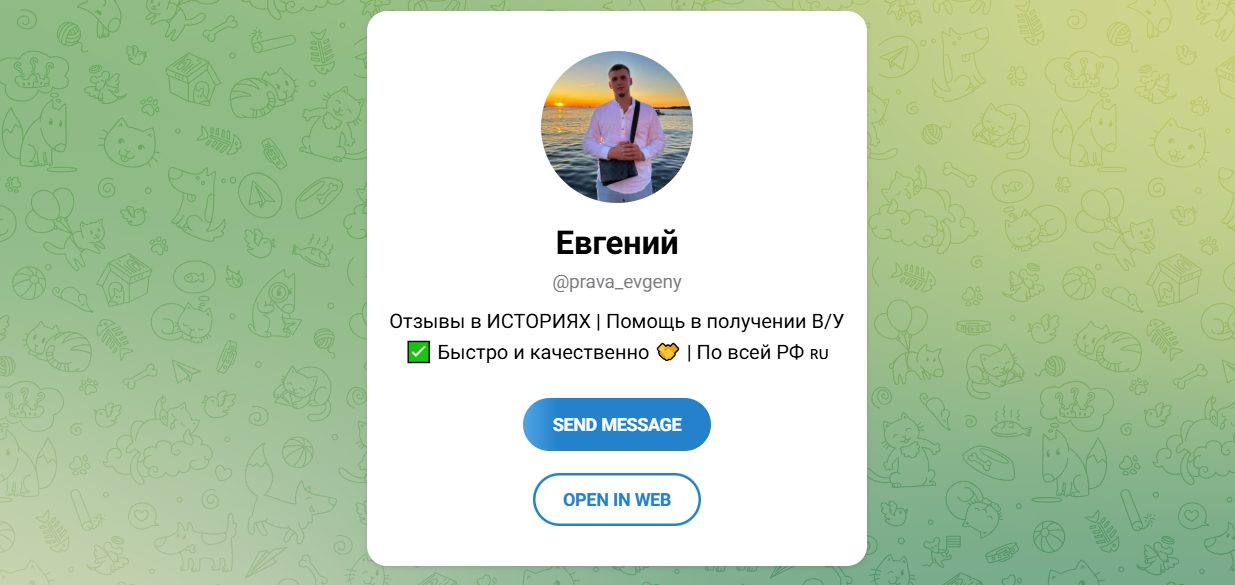Tap the SEND MESSAGE button
Screen dimensions: 1235x585
(x=616, y=424)
